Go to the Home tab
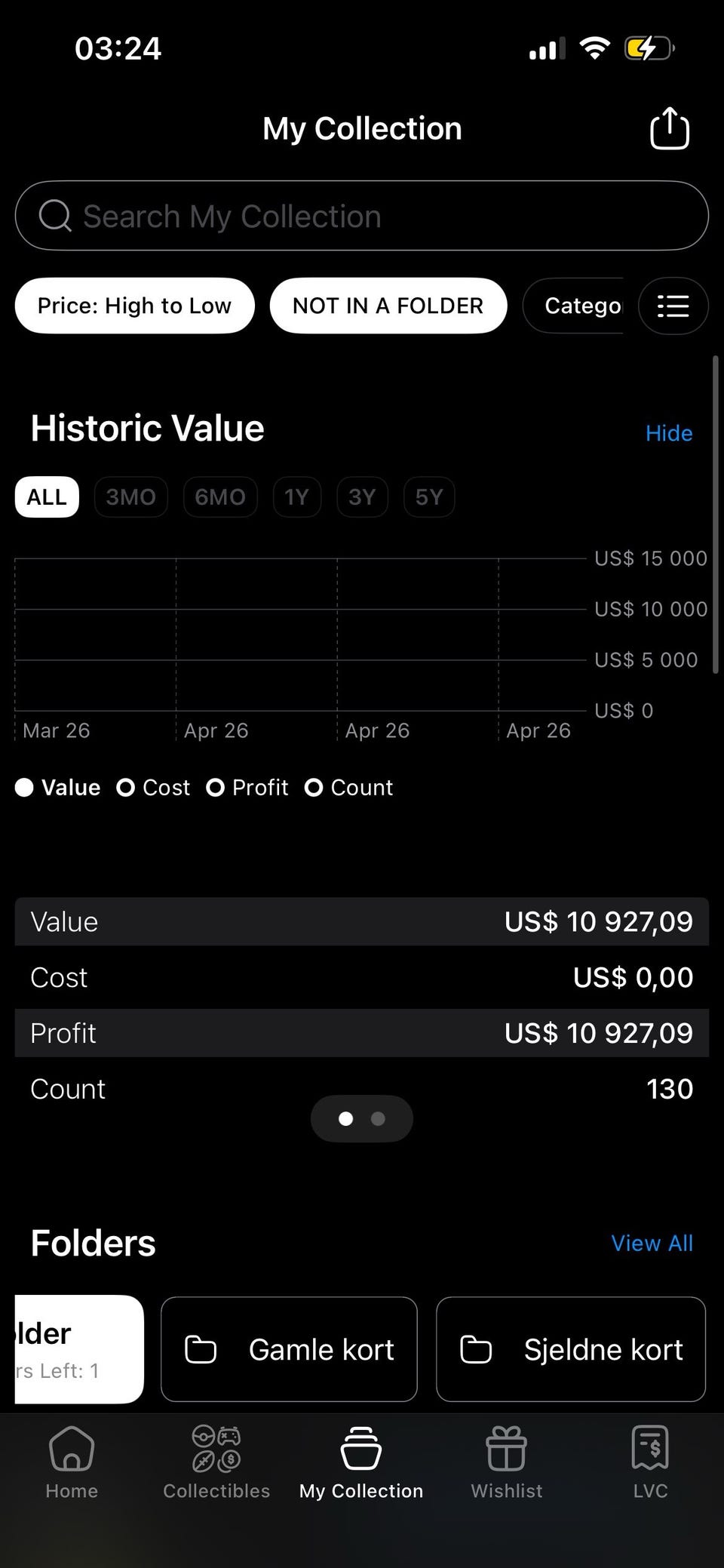Screen dimensions: 724x1568 coord(72,1462)
